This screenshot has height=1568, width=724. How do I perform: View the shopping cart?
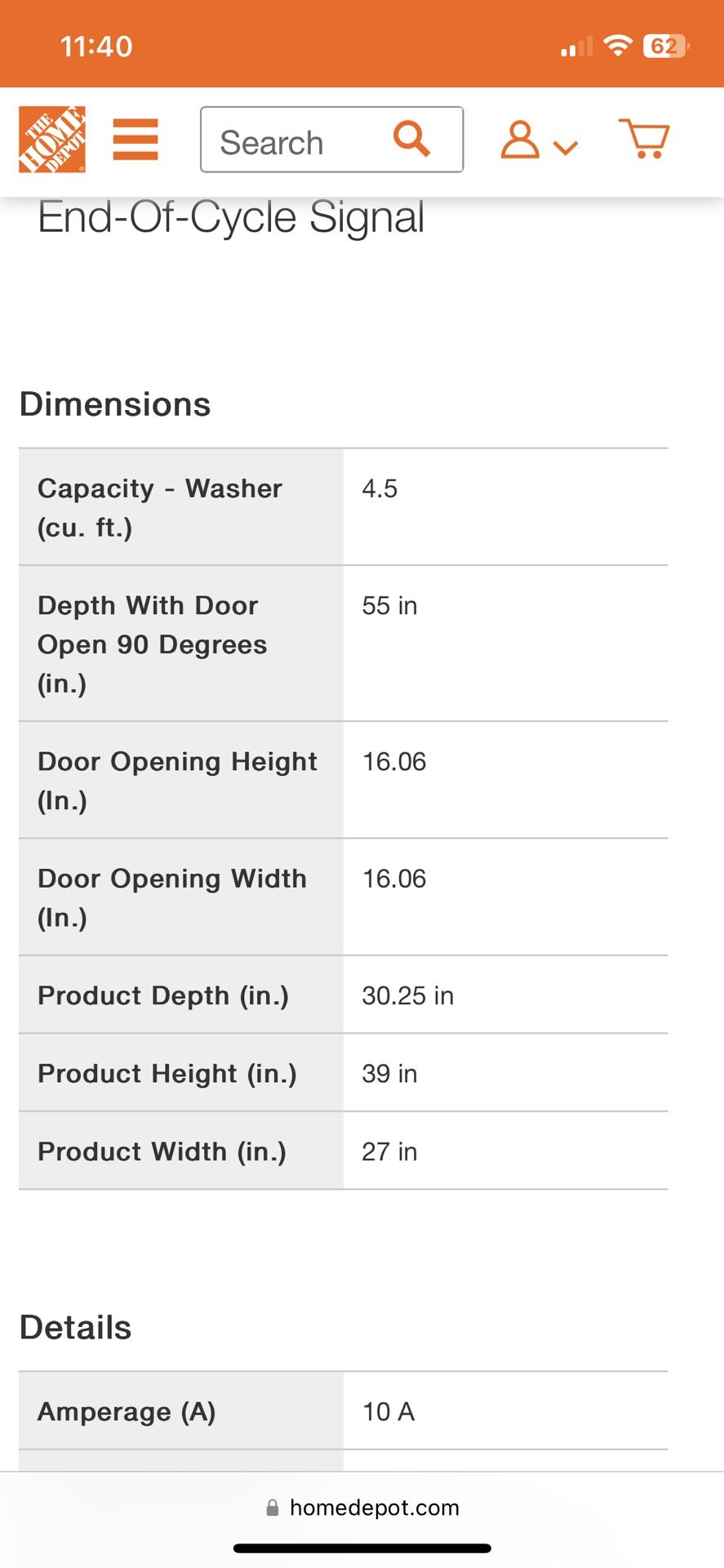(x=644, y=139)
